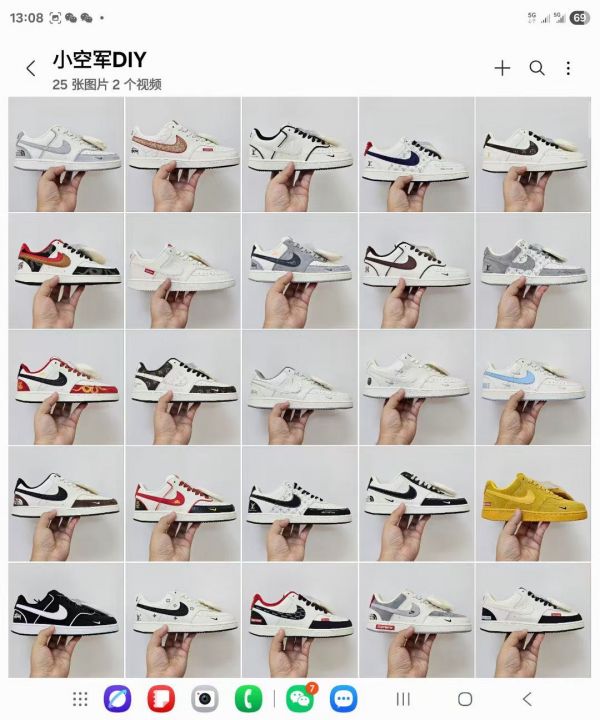Open the green phone dialer app
This screenshot has height=720, width=600.
[248, 698]
